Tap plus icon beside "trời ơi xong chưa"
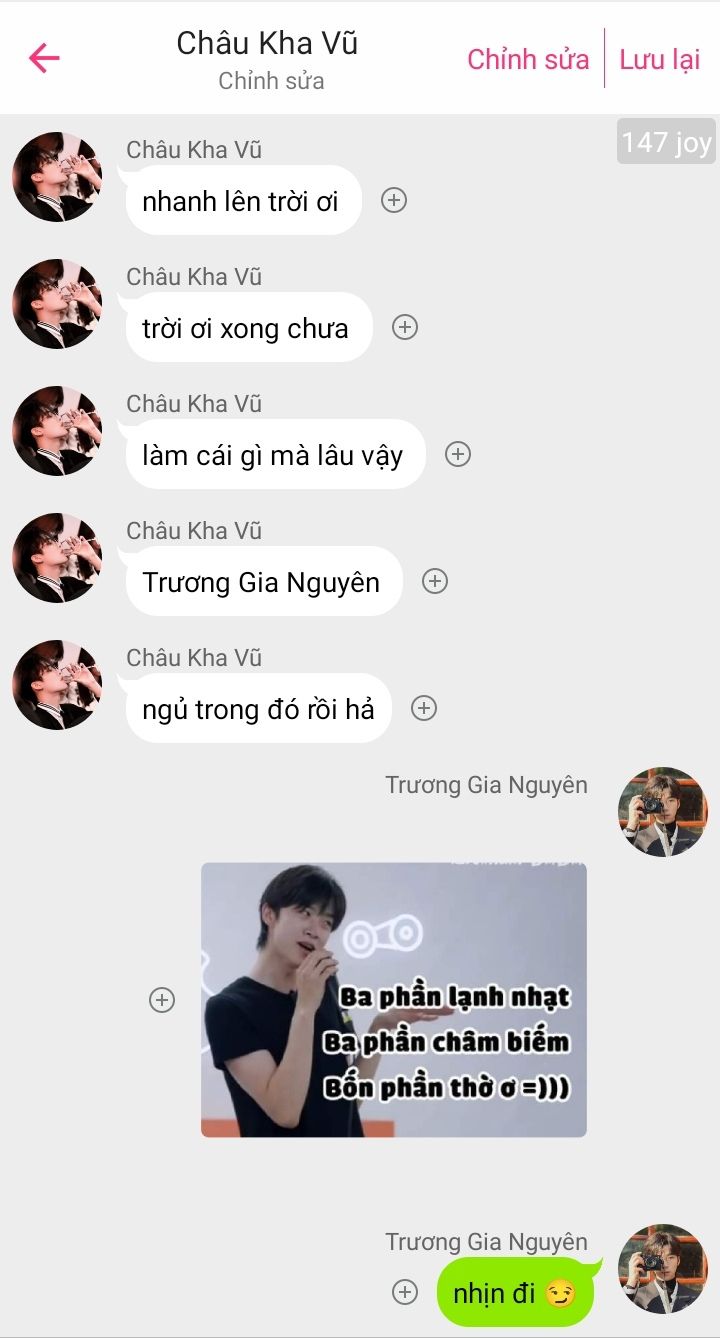The width and height of the screenshot is (720, 1338). 405,328
